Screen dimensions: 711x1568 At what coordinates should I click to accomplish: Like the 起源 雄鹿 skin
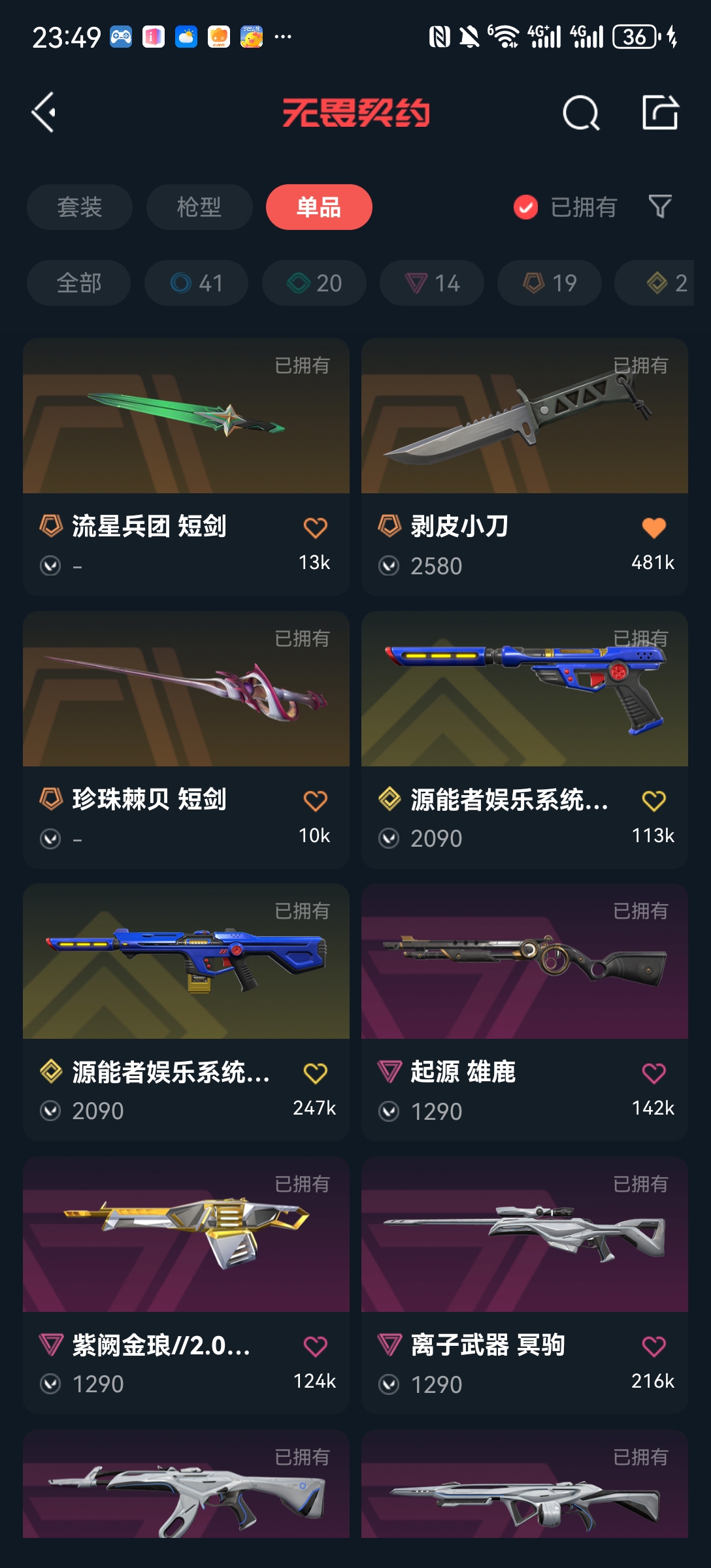tap(653, 1073)
